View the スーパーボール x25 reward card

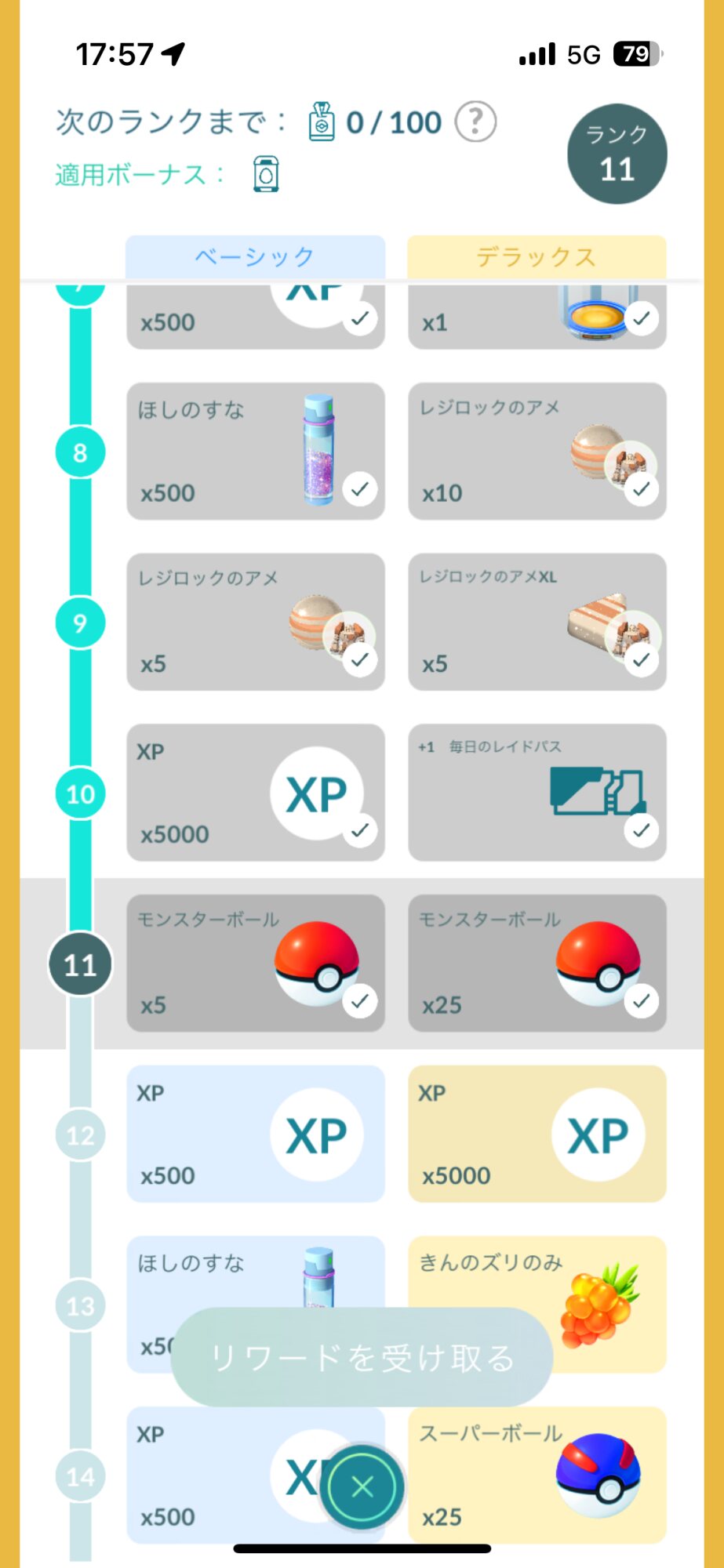pos(537,1475)
